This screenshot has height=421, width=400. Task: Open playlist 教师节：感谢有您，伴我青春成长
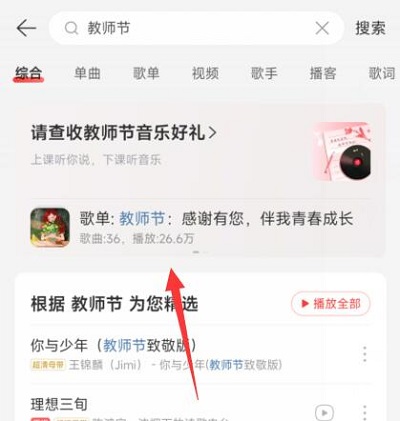(x=200, y=228)
